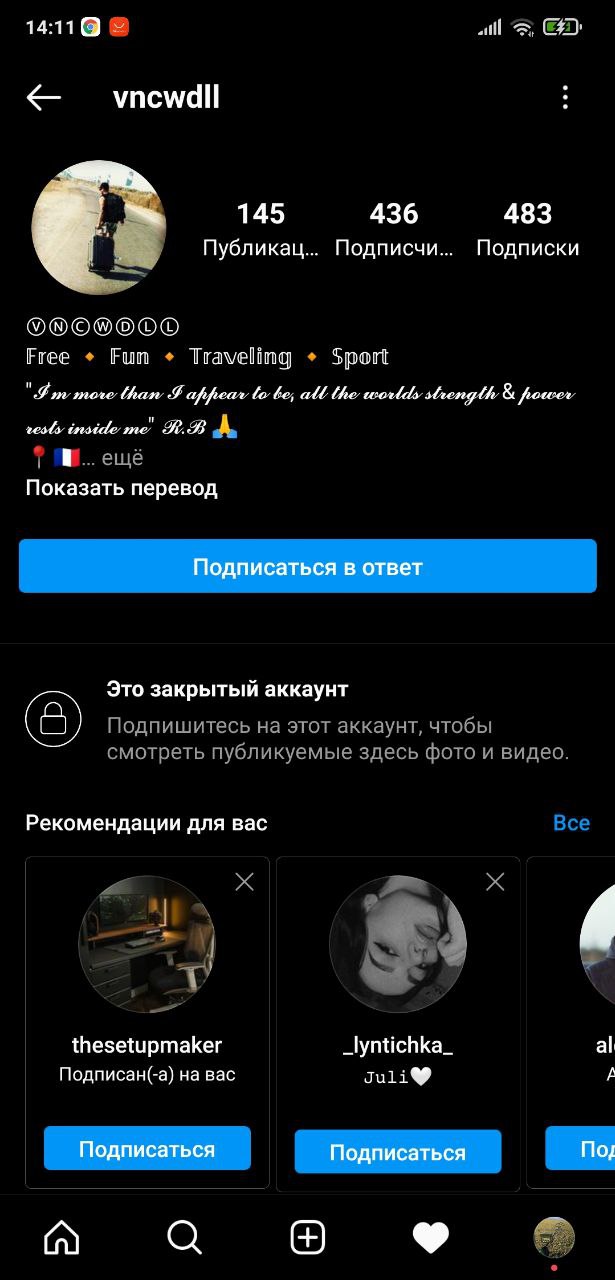
Task: Switch to your own profile tab
Action: click(554, 1238)
